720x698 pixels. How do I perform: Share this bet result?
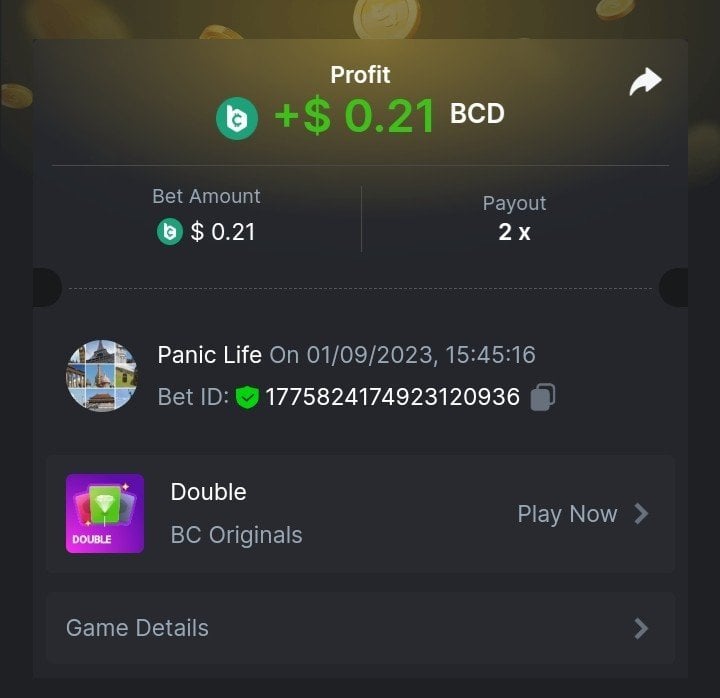point(645,83)
